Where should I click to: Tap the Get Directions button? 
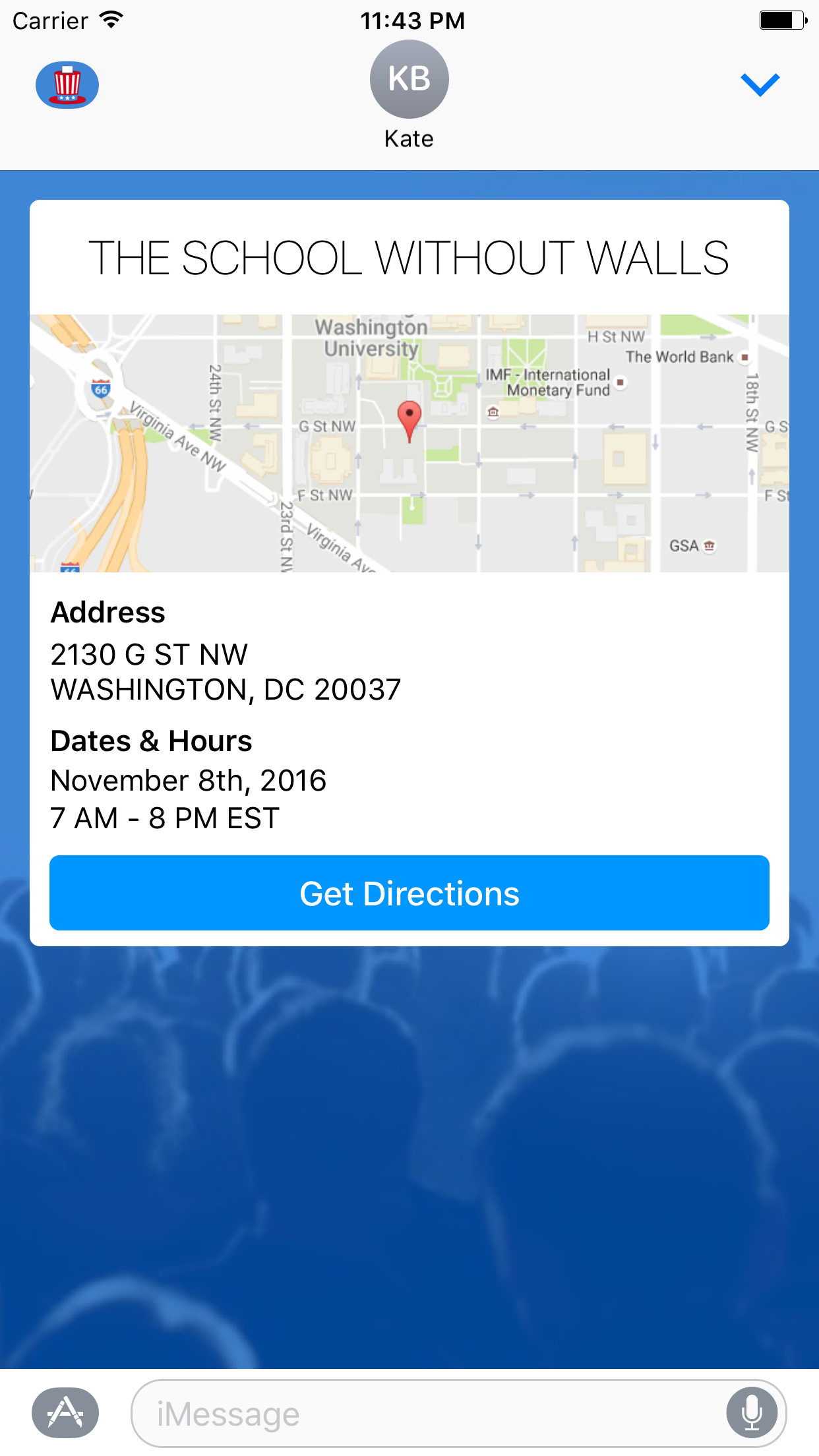click(x=409, y=893)
